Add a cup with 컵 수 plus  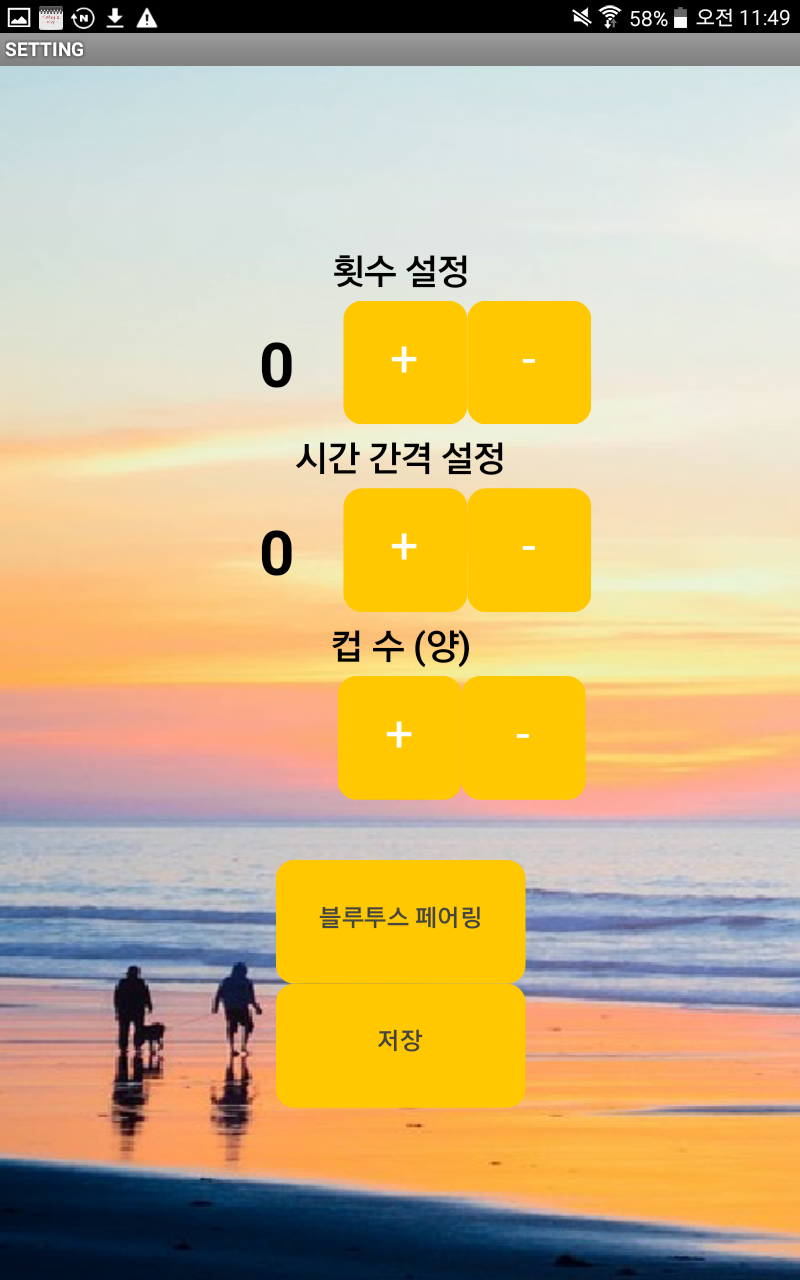click(399, 737)
